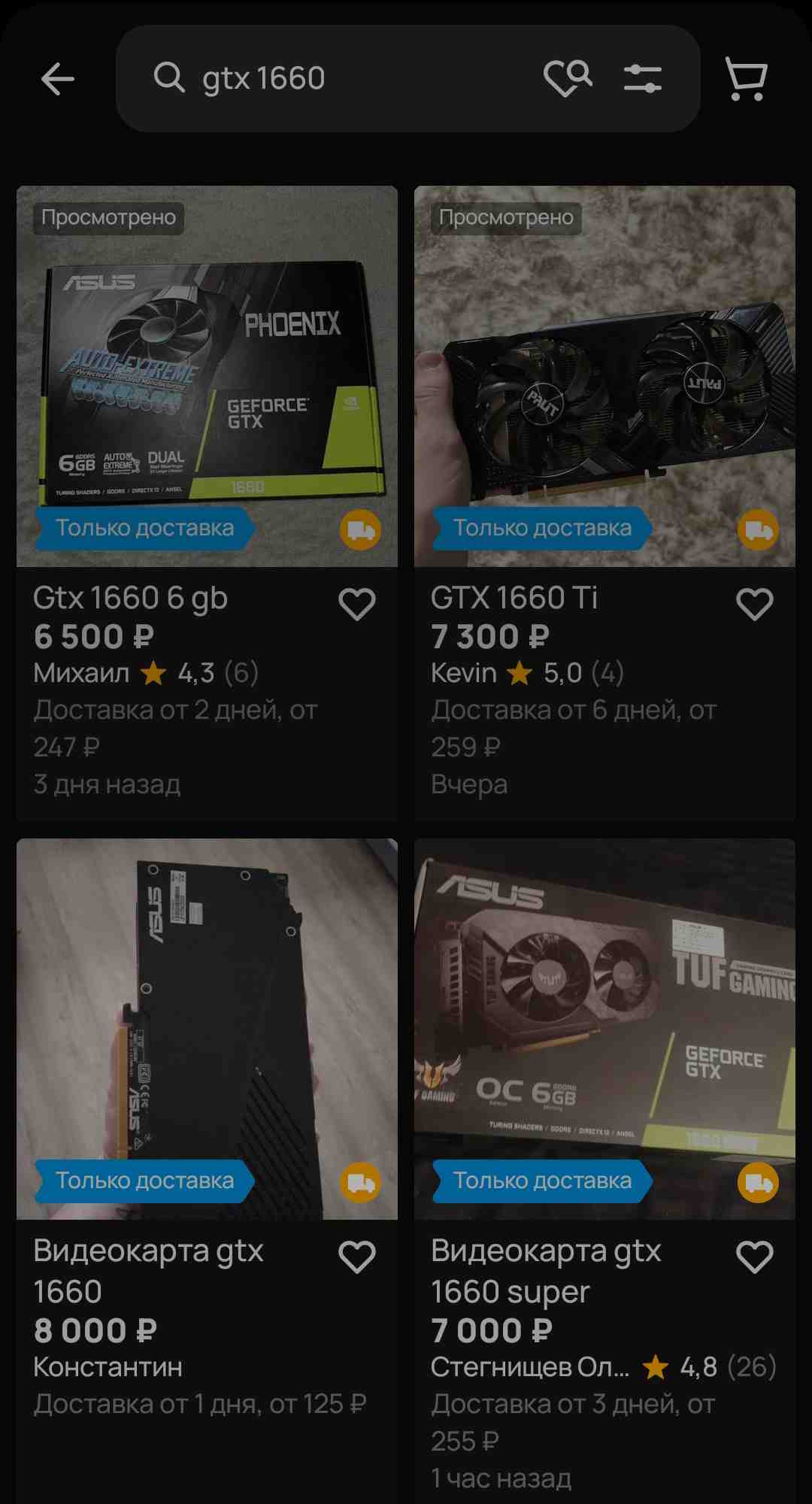Image resolution: width=812 pixels, height=1504 pixels.
Task: Favorite the gtx 1660 super listing
Action: click(755, 1257)
